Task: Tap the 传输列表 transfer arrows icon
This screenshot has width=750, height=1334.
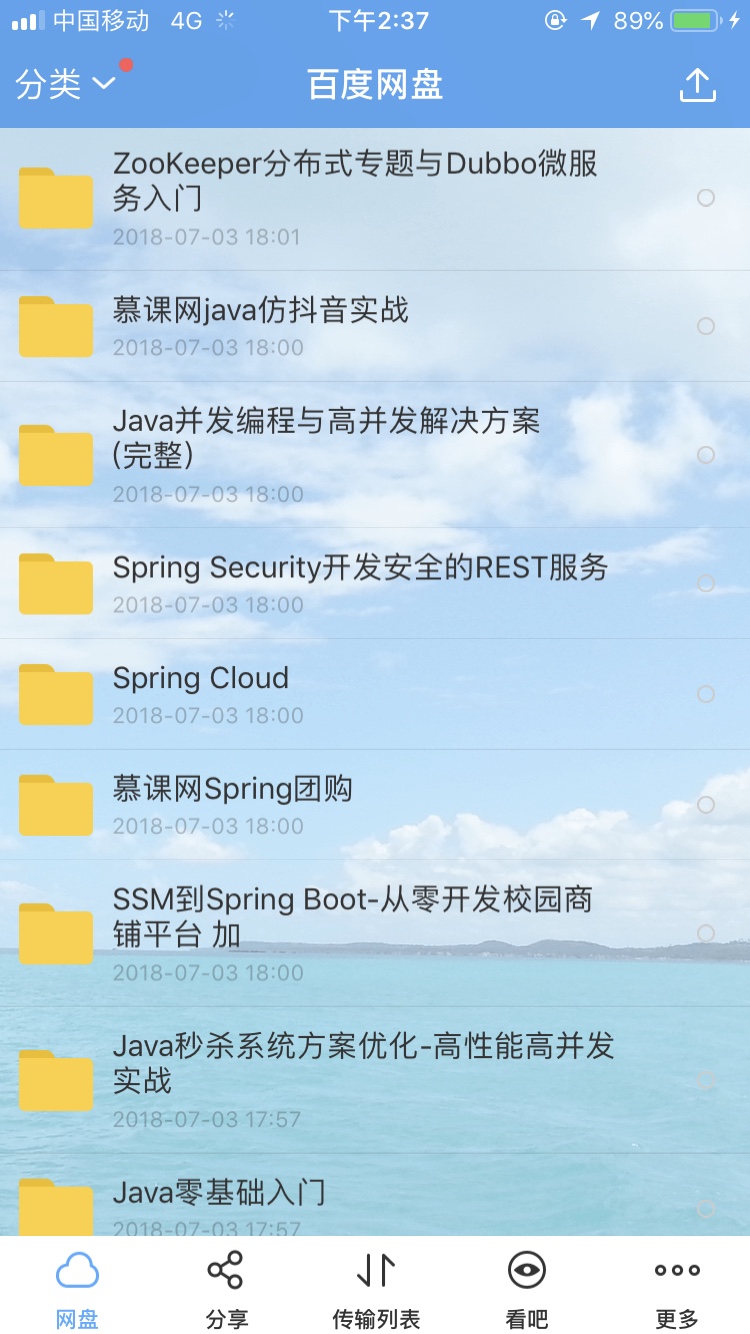Action: [375, 1272]
